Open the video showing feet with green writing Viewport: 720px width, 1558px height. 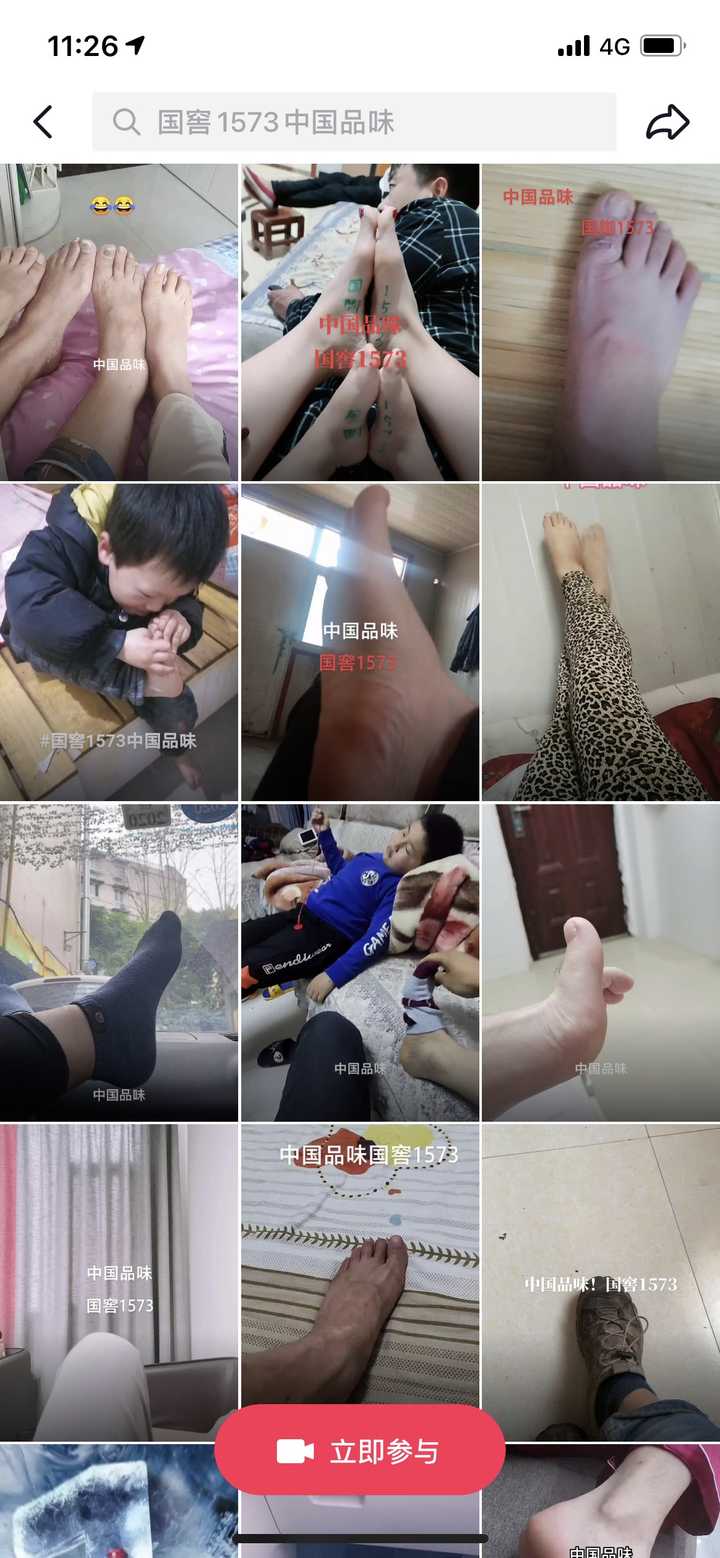[359, 322]
